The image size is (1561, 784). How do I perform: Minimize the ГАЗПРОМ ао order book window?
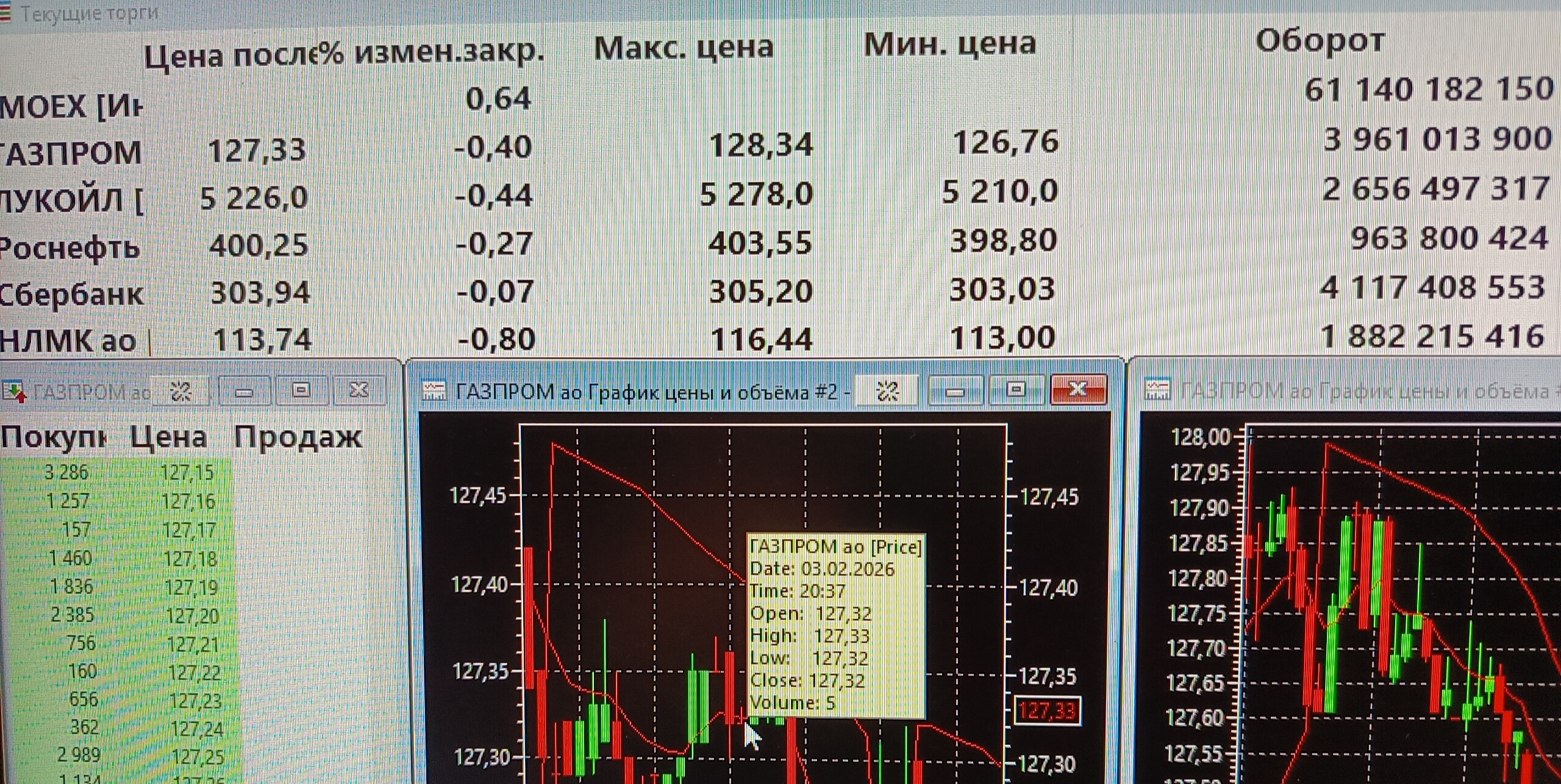coord(244,391)
